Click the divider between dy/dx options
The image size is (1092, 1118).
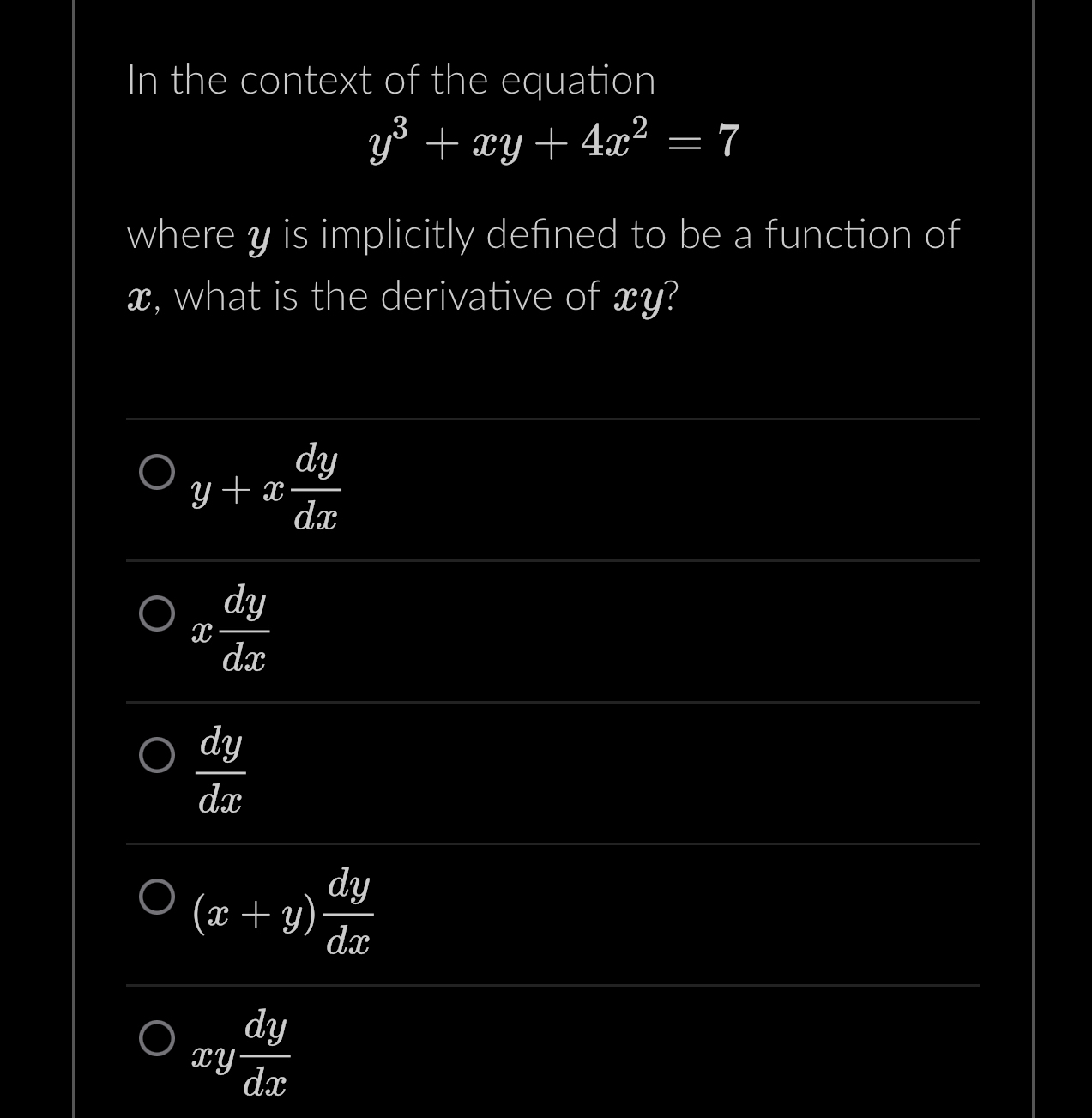552,701
